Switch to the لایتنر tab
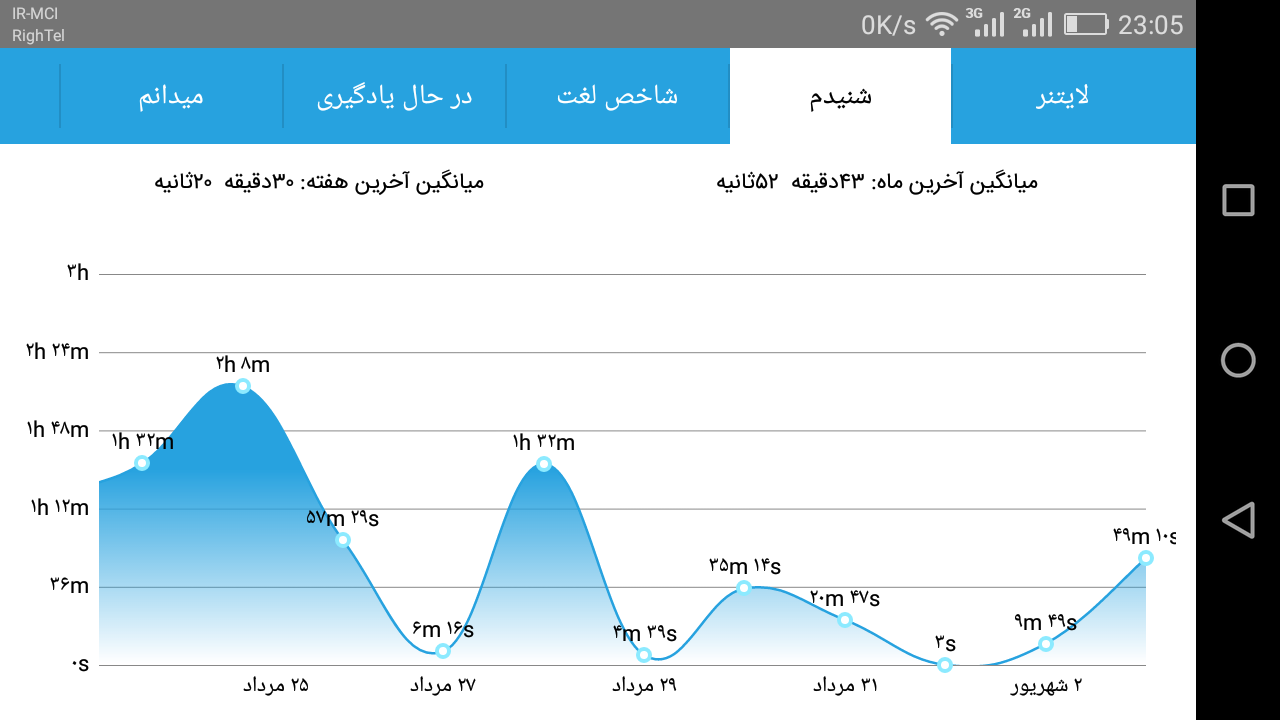This screenshot has height=720, width=1280. 1073,96
